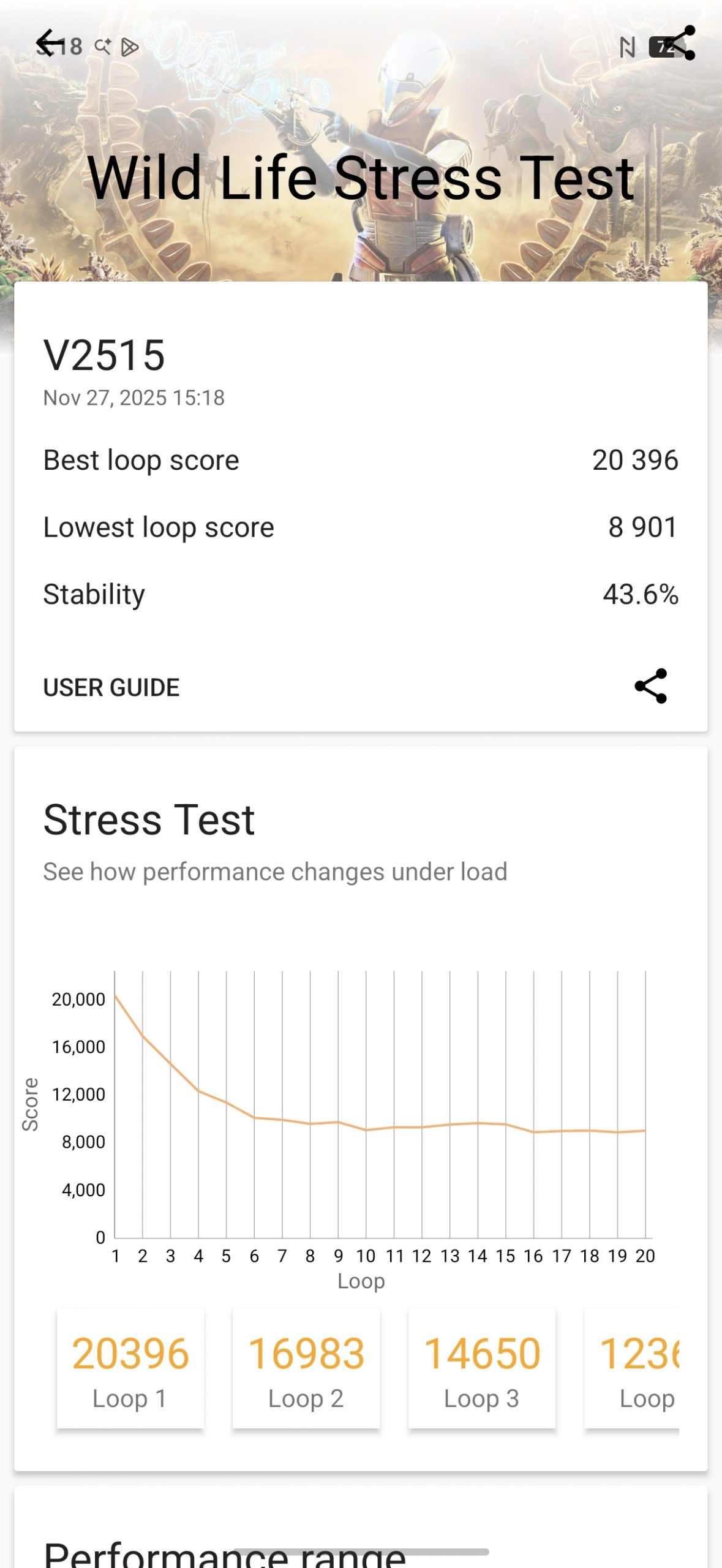Open the USER GUIDE
722x1568 pixels.
tap(111, 687)
